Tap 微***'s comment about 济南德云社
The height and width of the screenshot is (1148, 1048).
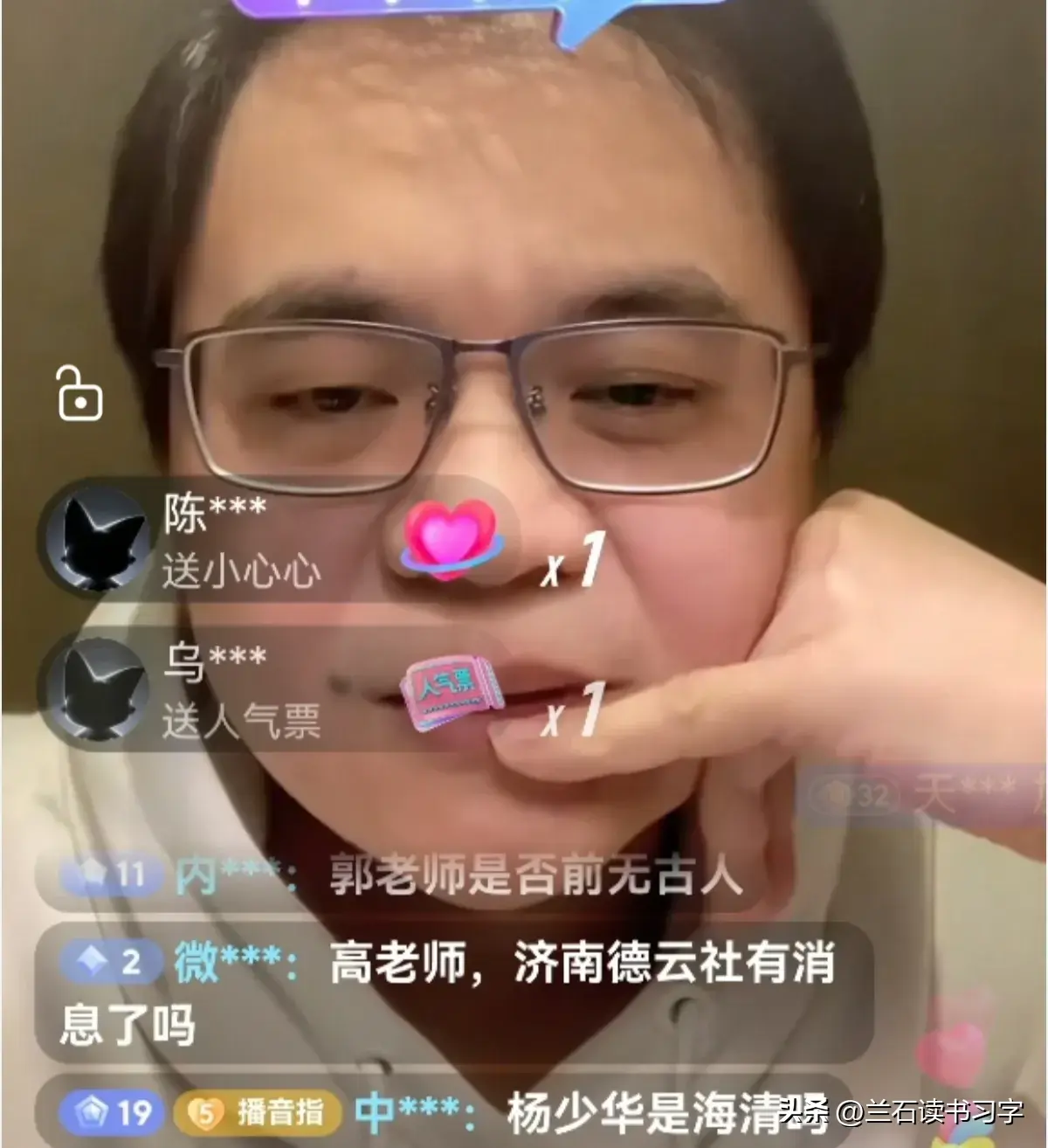point(454,992)
